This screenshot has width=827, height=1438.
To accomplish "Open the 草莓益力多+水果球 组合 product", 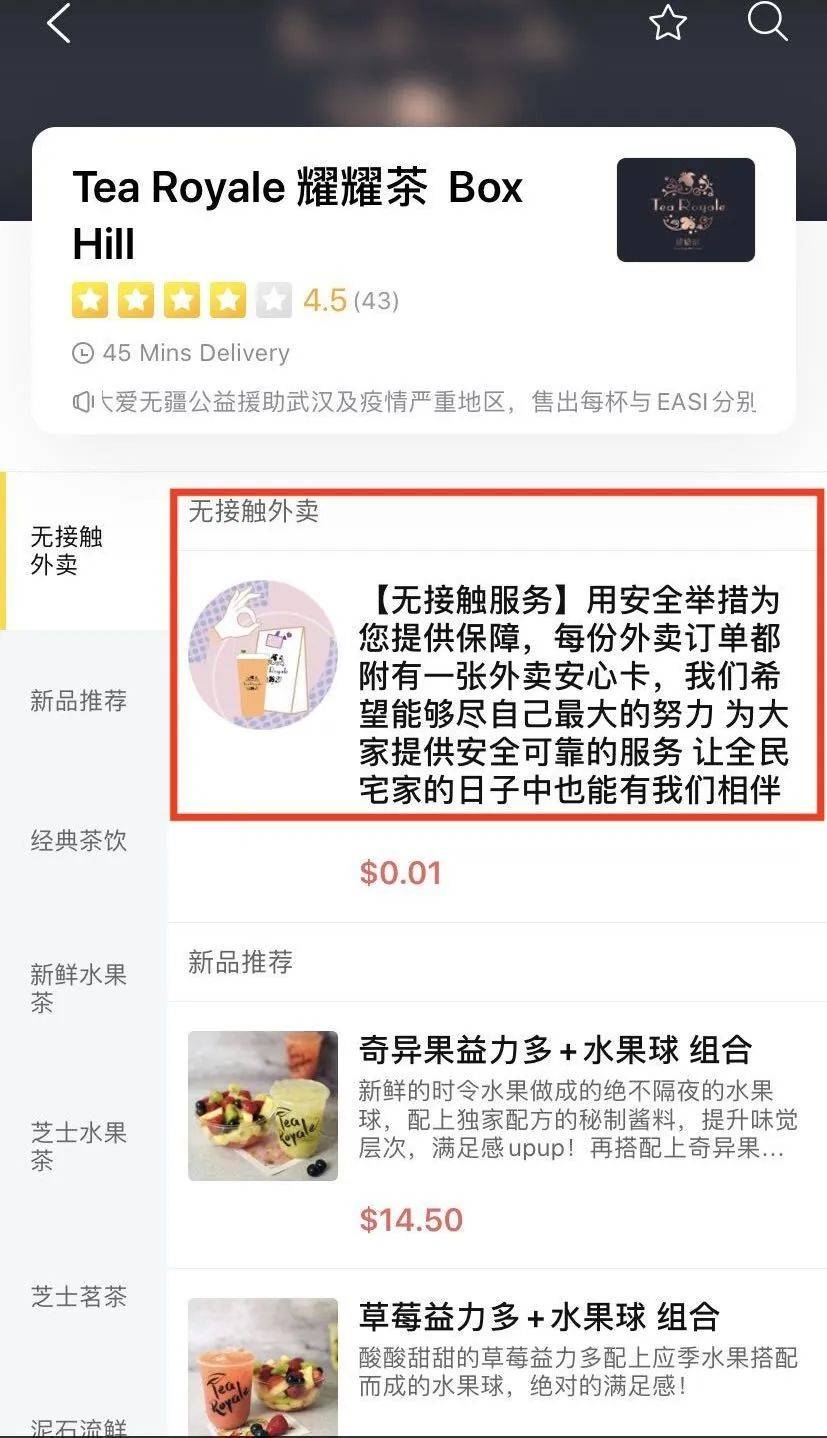I will [x=497, y=1354].
